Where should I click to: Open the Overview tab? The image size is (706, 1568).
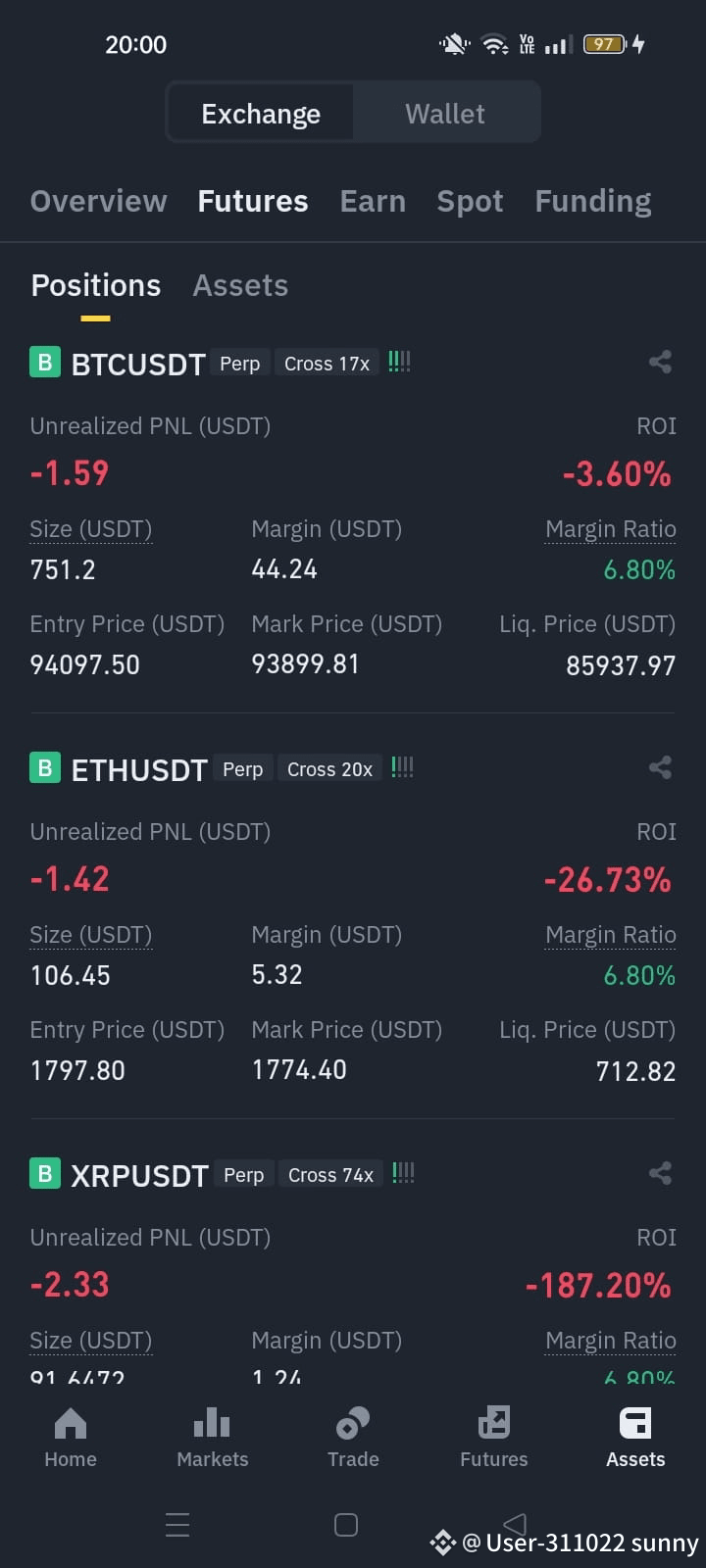[x=98, y=201]
